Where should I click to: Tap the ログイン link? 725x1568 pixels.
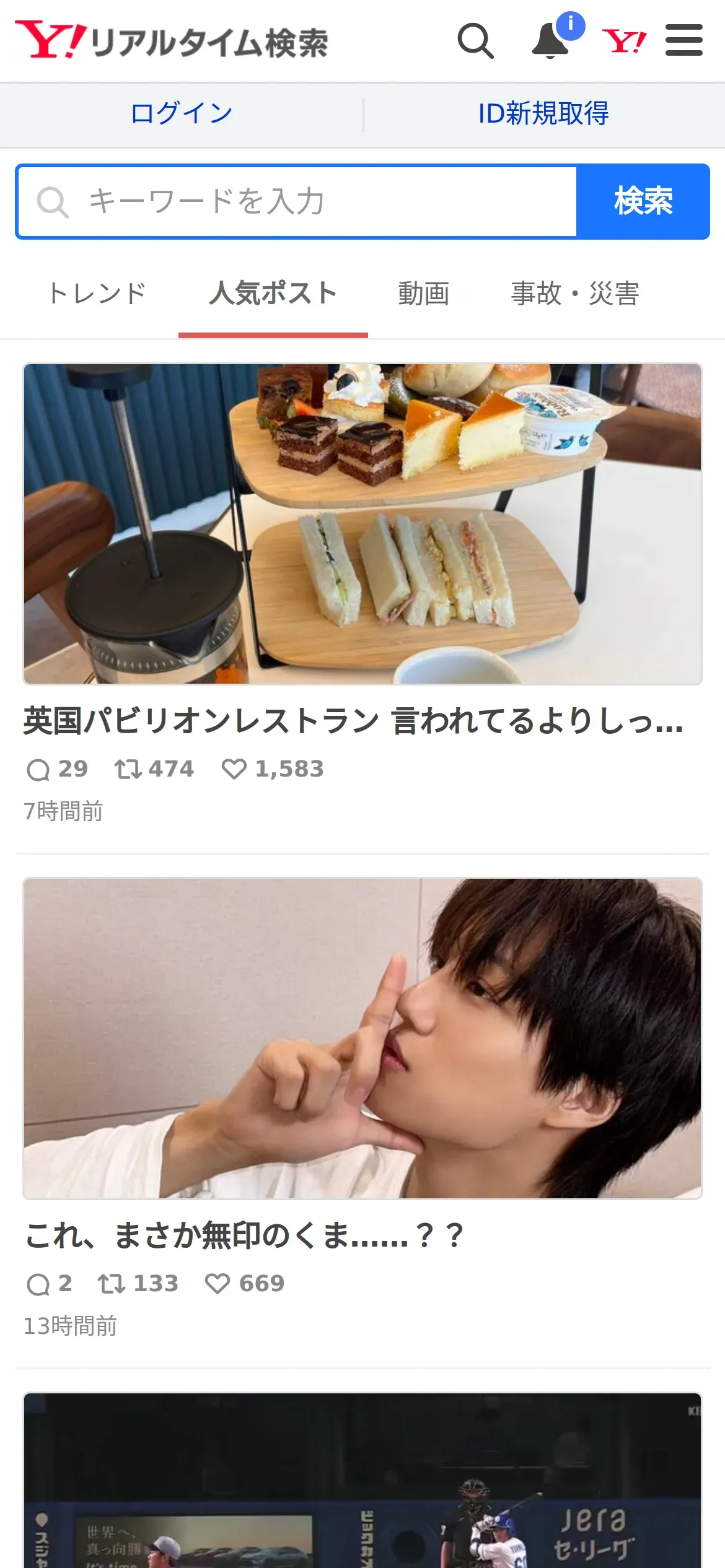pyautogui.click(x=182, y=114)
